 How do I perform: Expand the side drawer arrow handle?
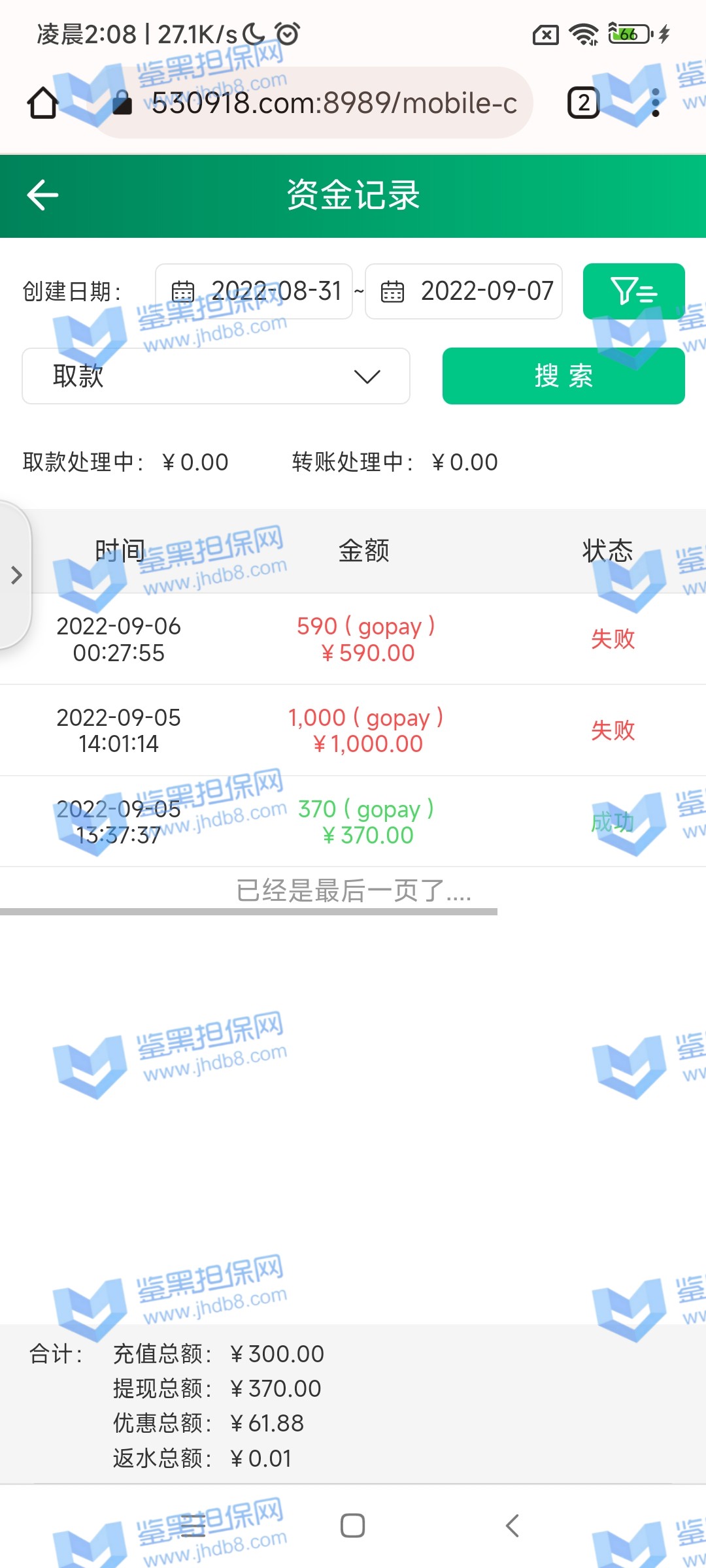(16, 575)
